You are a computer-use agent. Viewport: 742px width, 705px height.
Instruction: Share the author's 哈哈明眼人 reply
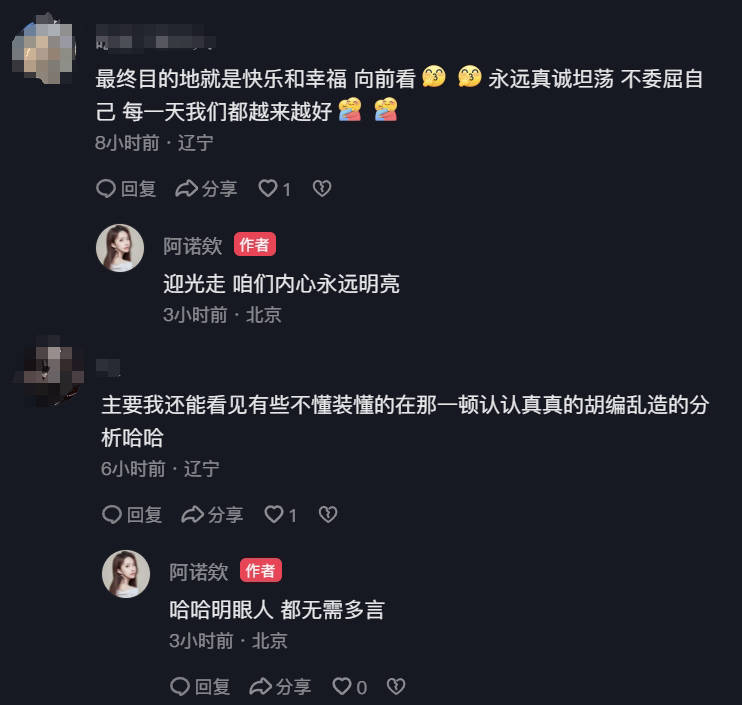click(x=281, y=687)
